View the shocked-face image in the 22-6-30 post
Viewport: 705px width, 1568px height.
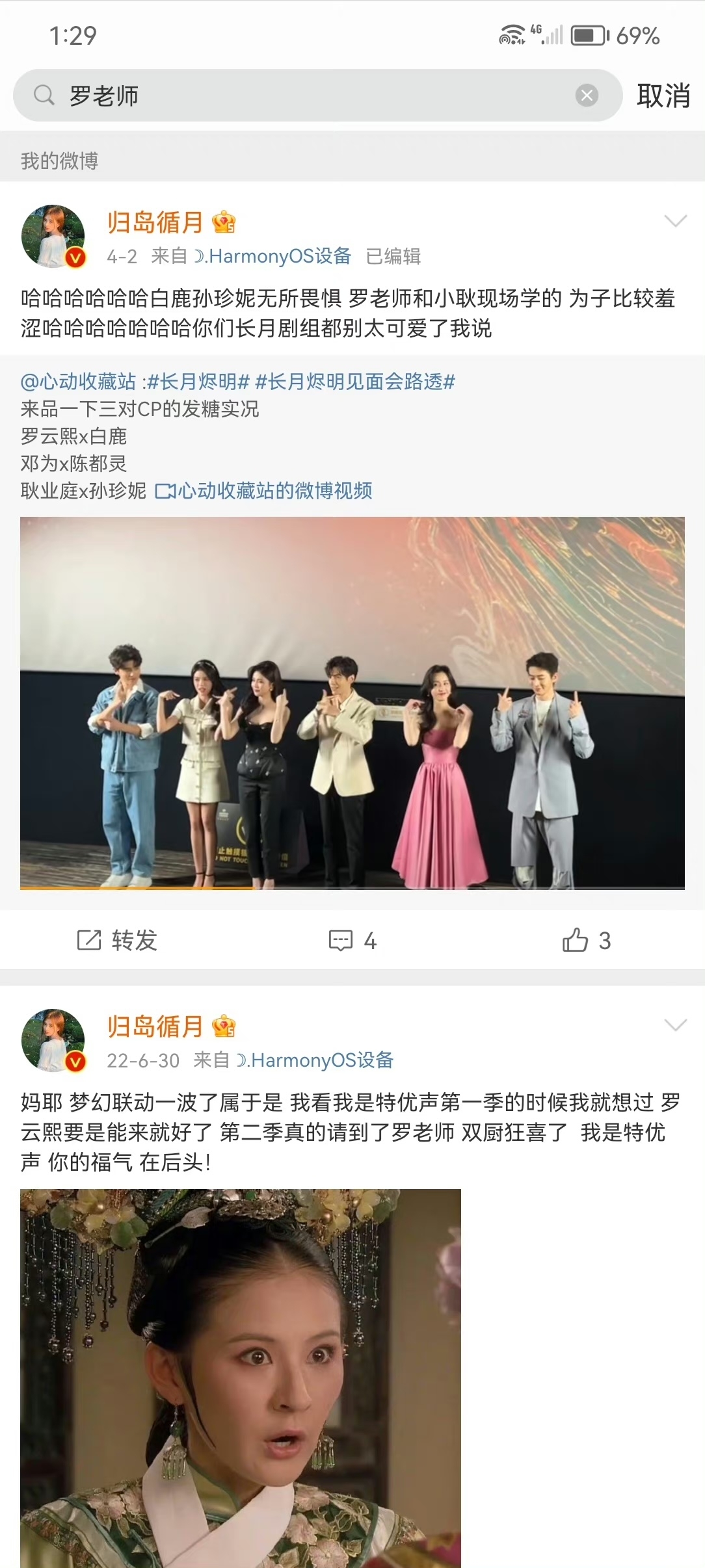241,1378
